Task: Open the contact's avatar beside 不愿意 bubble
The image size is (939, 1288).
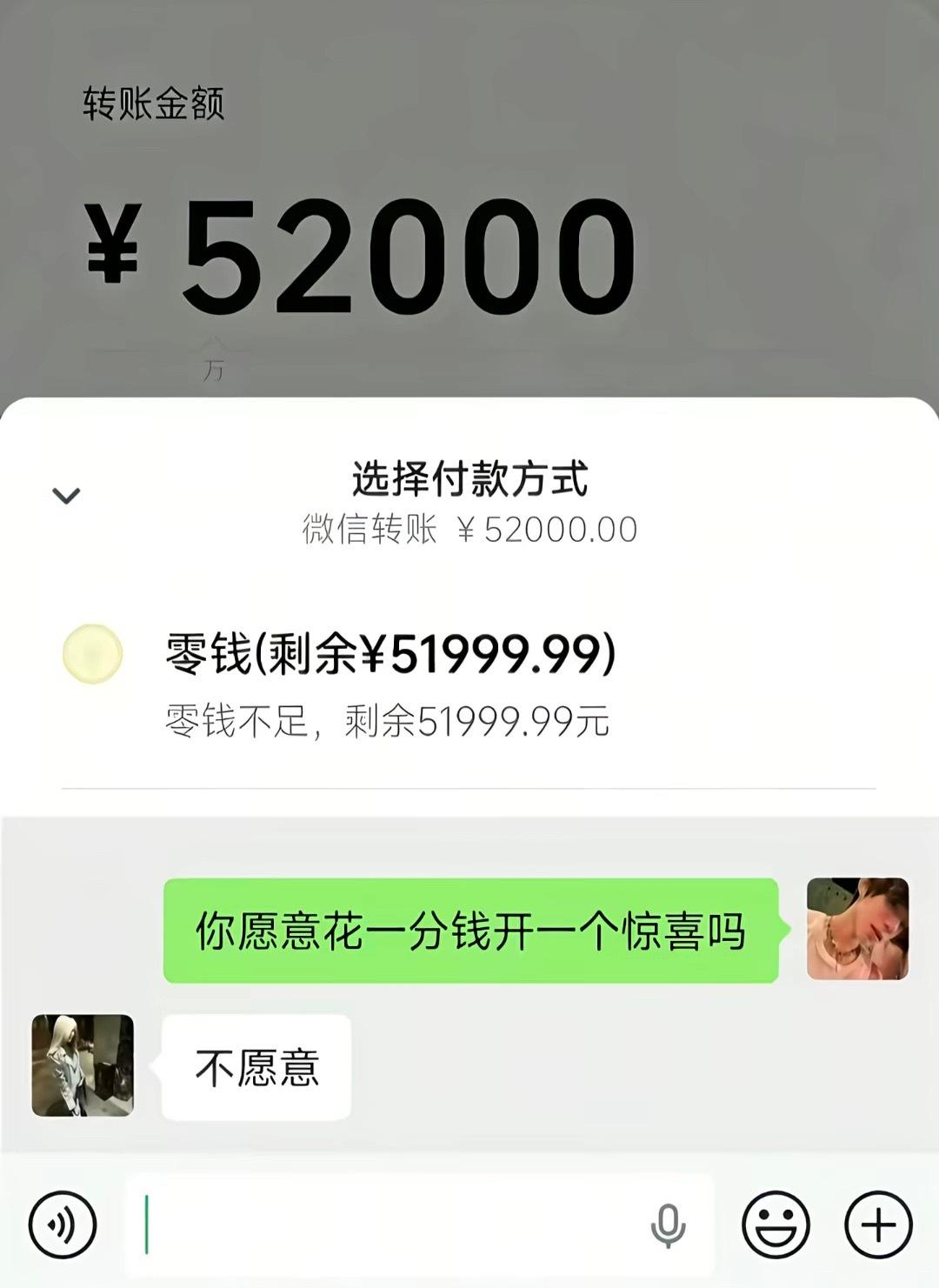Action: coord(79,1064)
